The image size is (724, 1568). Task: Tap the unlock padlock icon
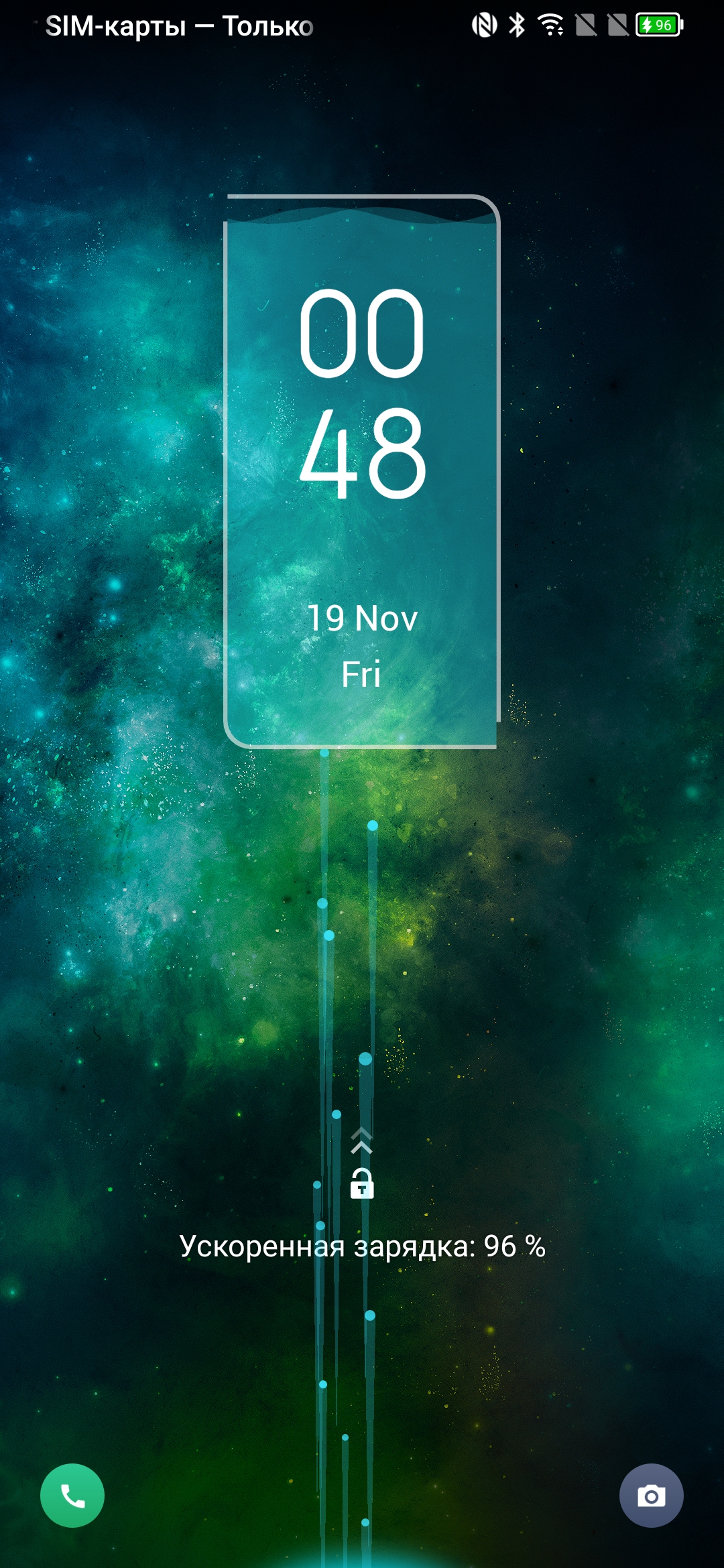[362, 1183]
